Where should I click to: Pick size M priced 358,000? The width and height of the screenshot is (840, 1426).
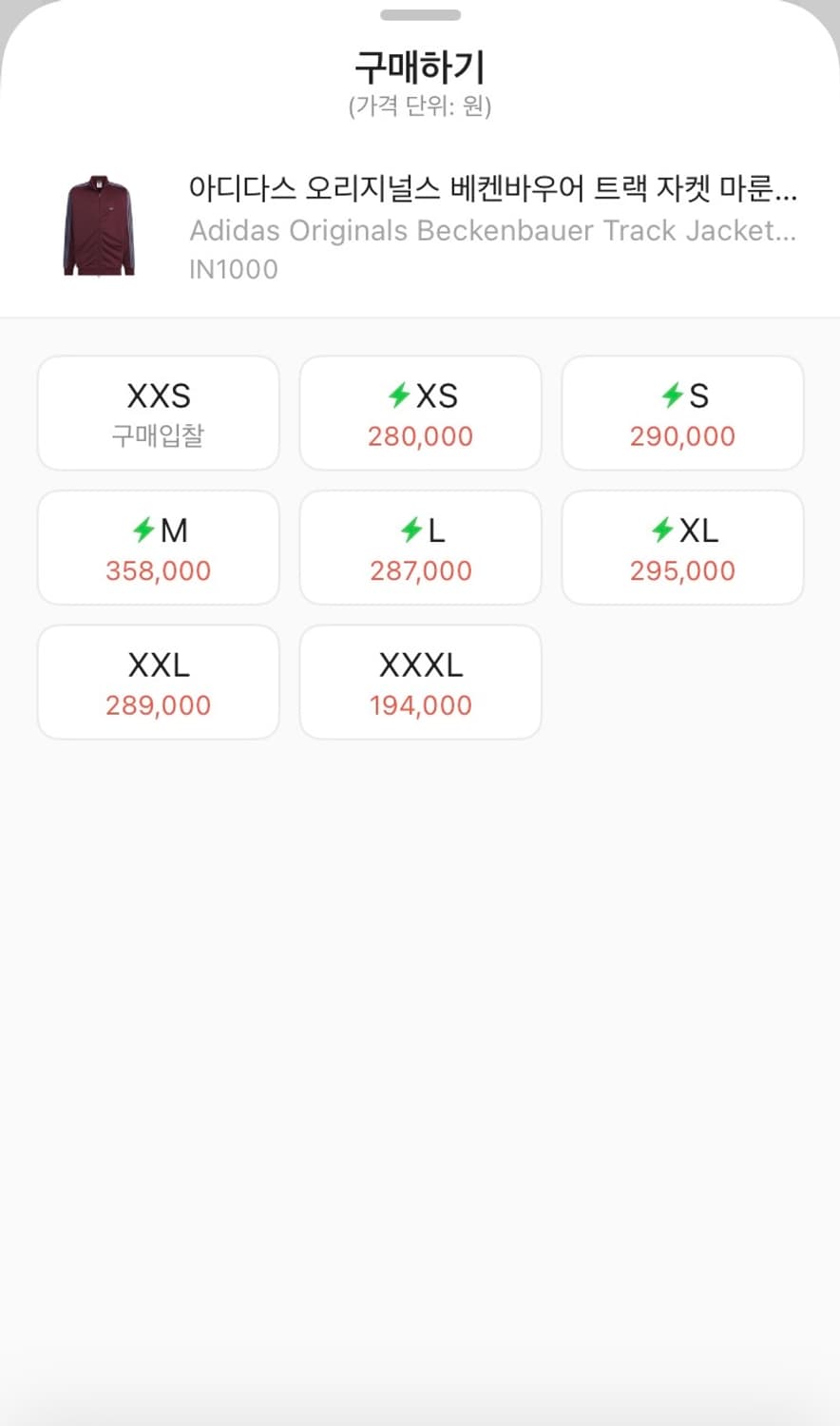(x=158, y=548)
